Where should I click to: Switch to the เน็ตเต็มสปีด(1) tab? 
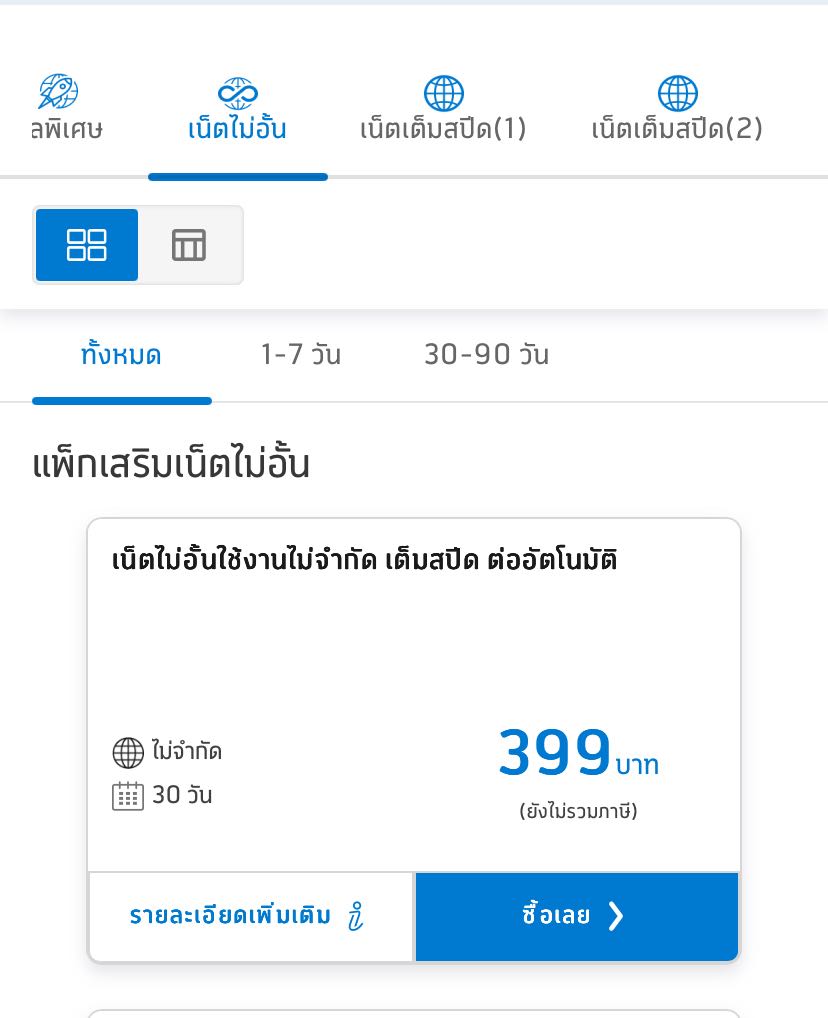pyautogui.click(x=443, y=111)
